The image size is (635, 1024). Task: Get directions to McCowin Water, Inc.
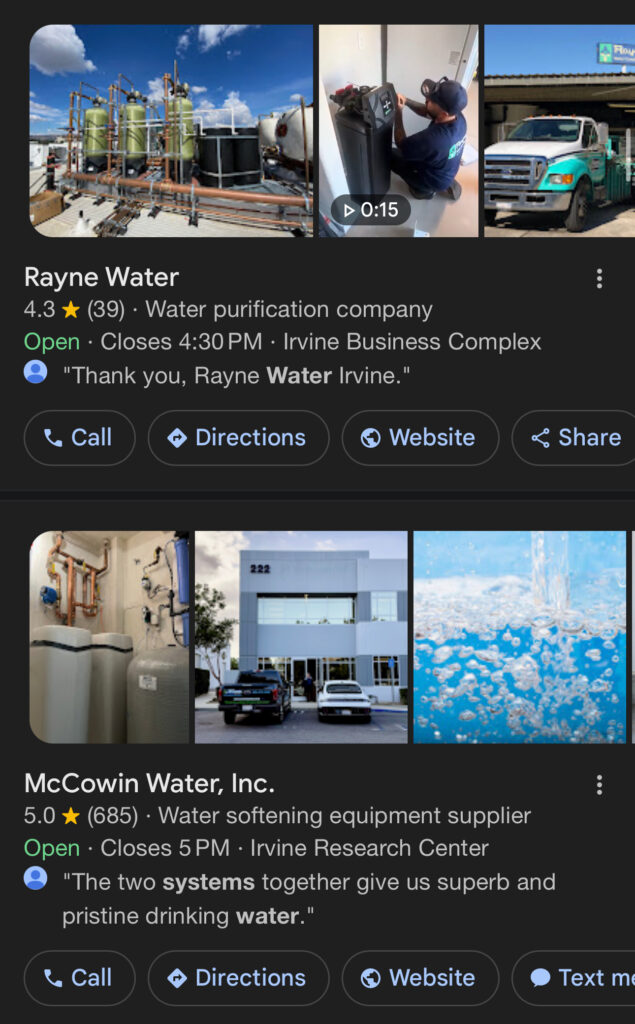[x=238, y=978]
